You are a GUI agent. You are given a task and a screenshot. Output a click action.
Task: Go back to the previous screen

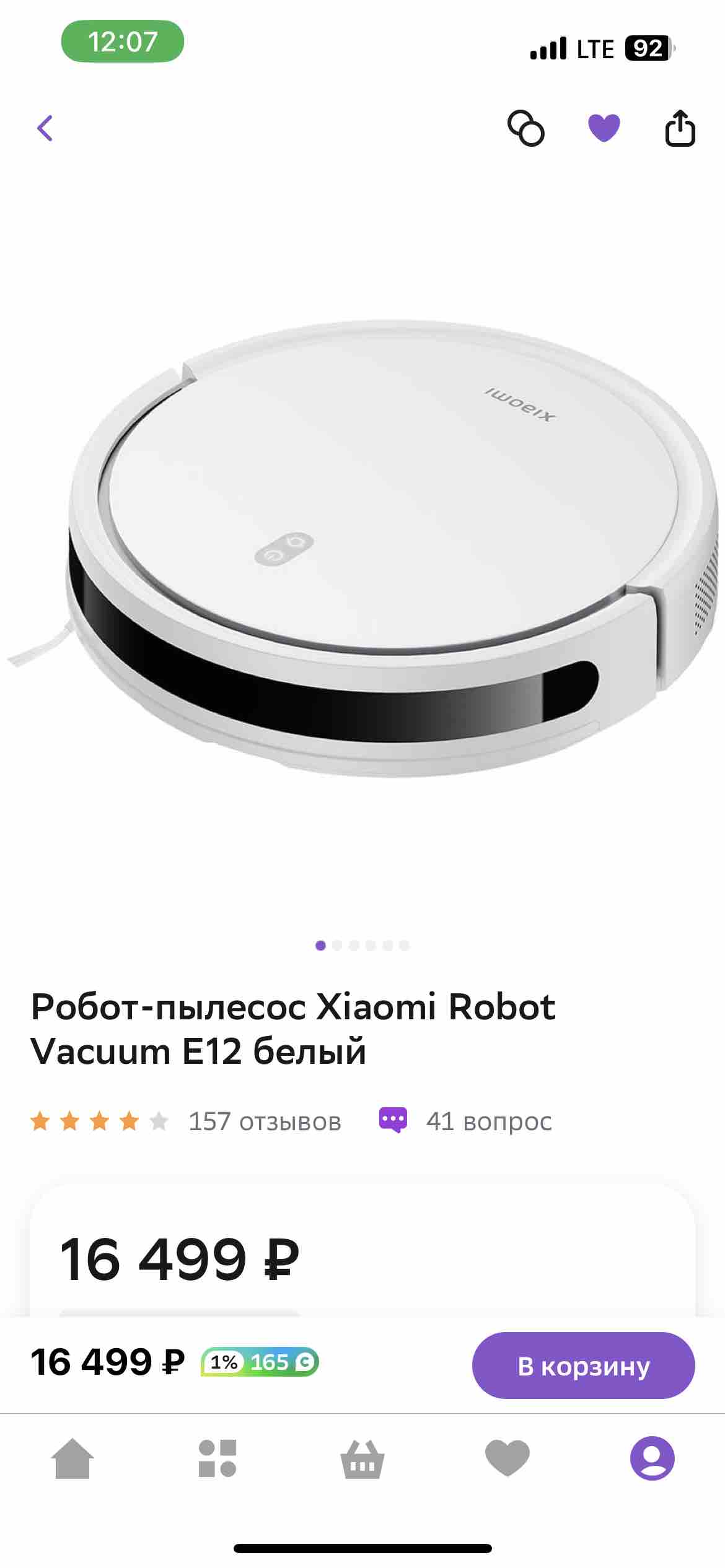[x=45, y=129]
